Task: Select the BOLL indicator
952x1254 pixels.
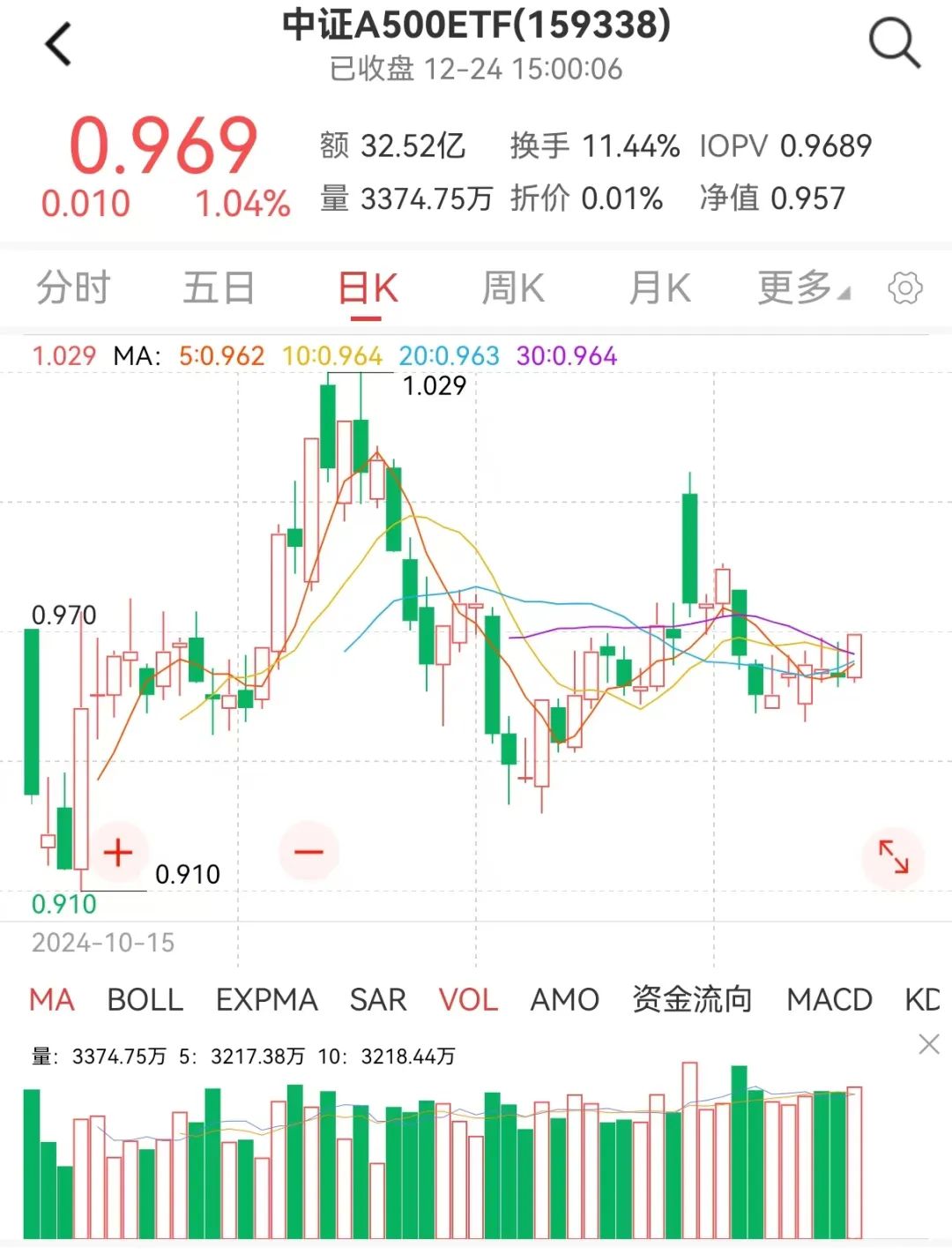Action: (145, 1000)
